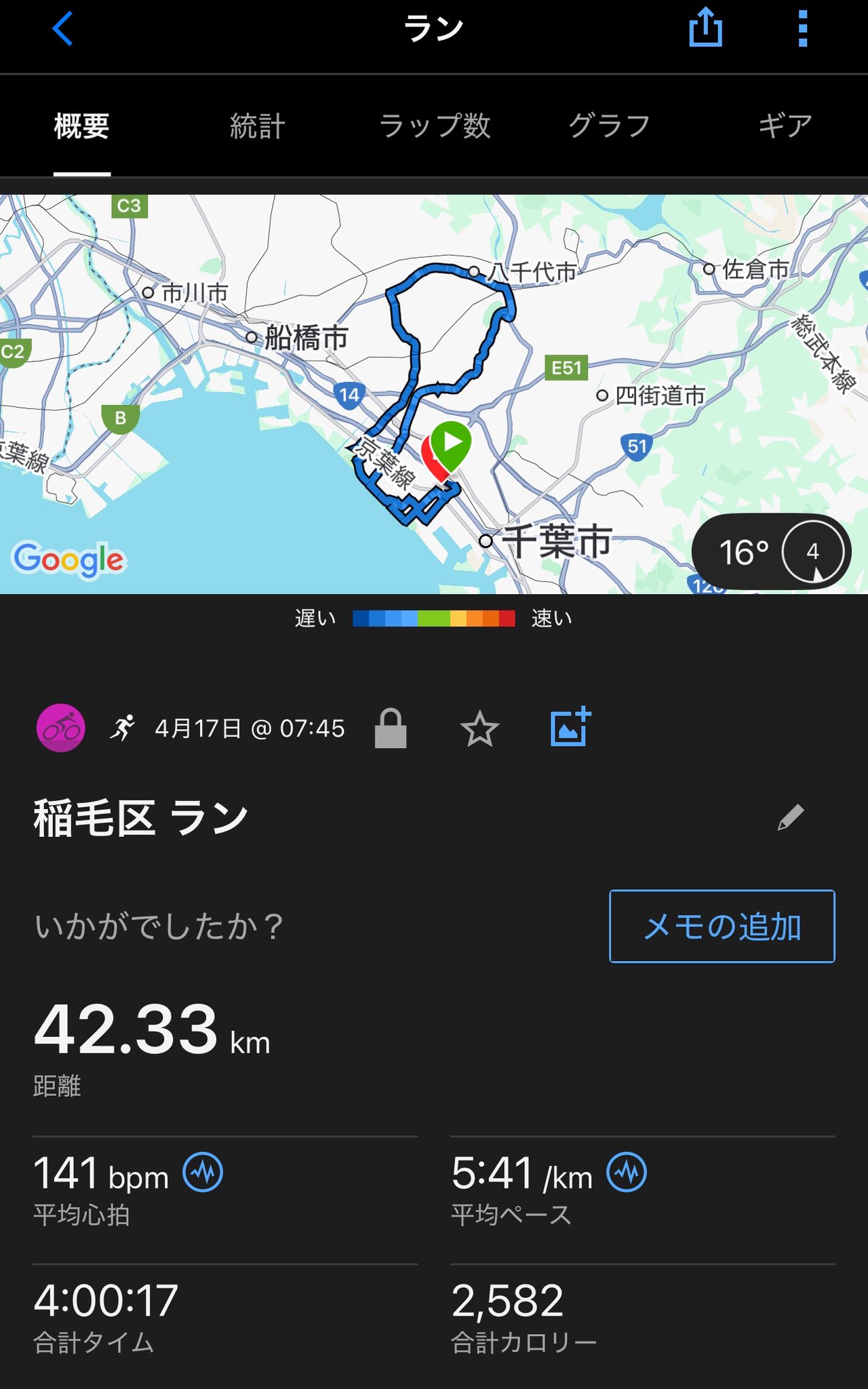Change activity privacy with the lock icon
The height and width of the screenshot is (1389, 868).
391,728
